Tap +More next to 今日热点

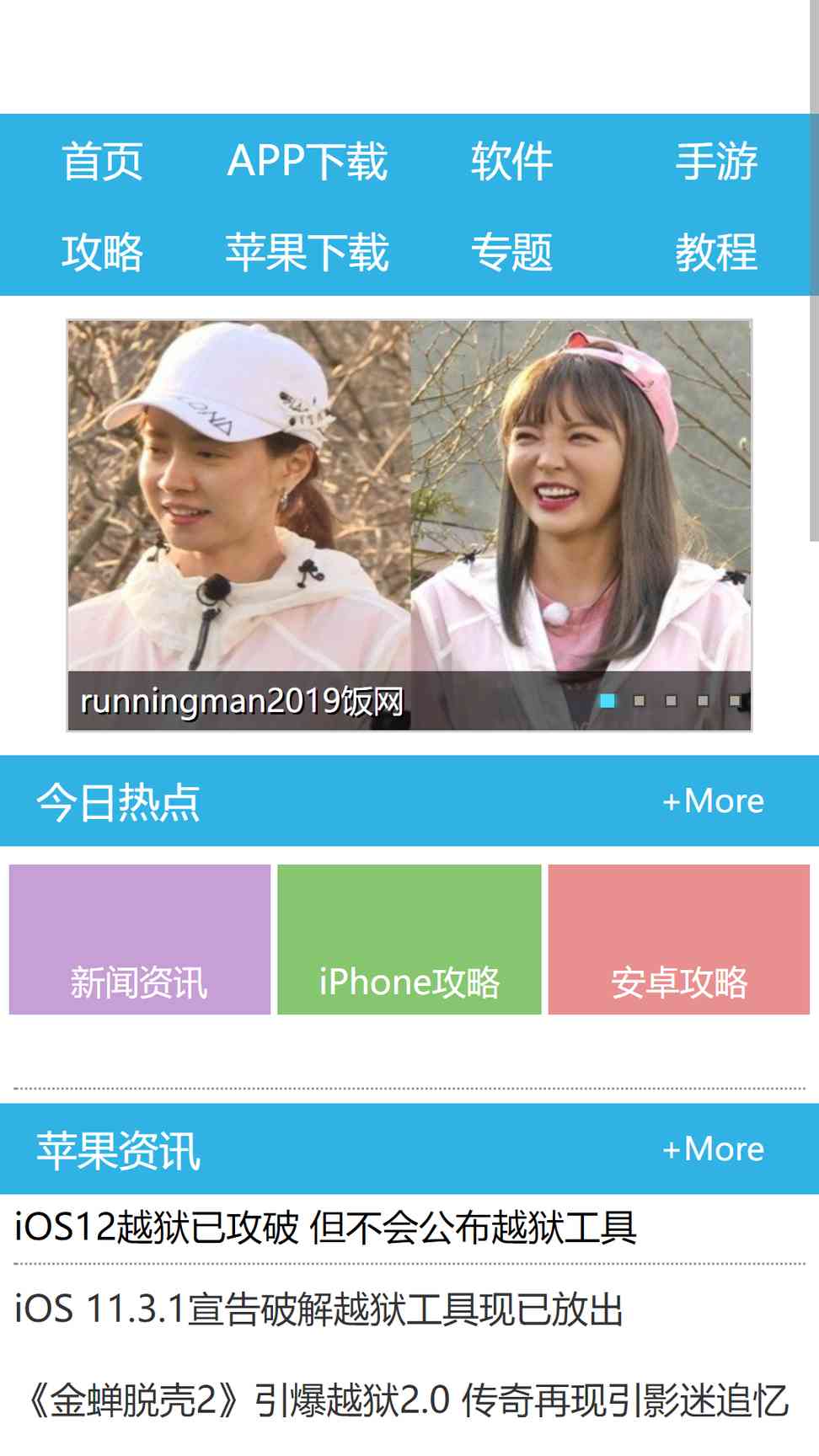pos(713,801)
